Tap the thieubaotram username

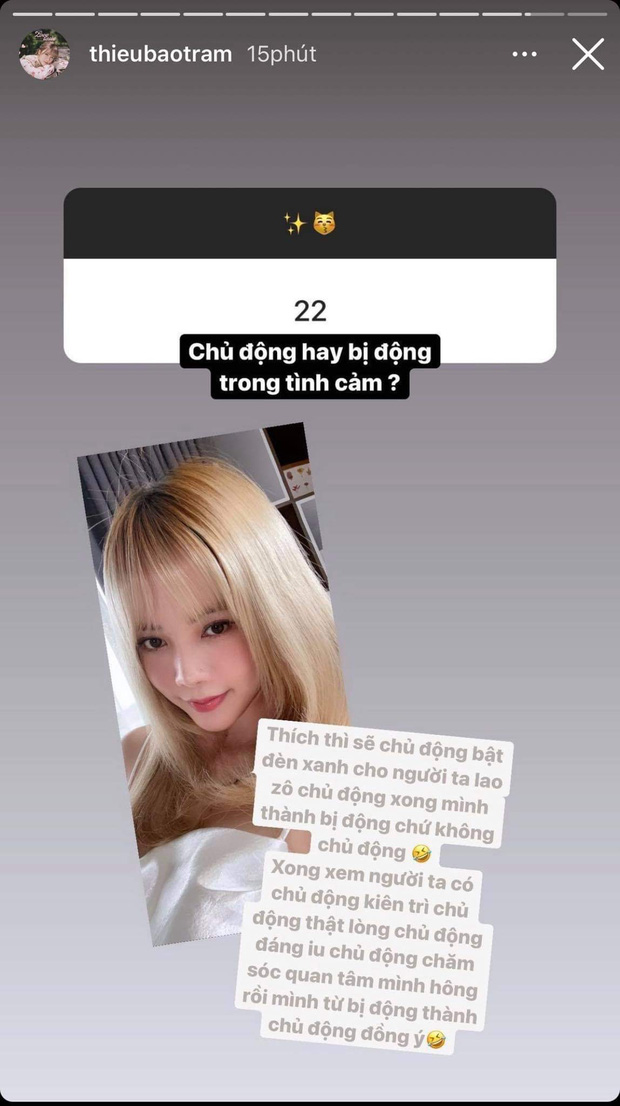pos(160,54)
